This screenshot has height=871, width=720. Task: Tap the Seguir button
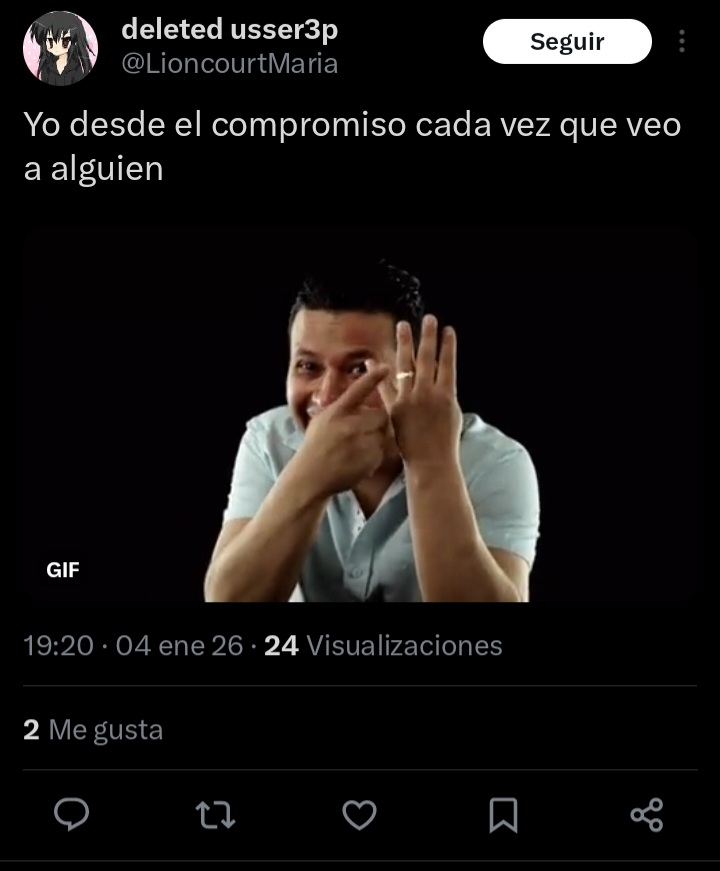[x=567, y=42]
